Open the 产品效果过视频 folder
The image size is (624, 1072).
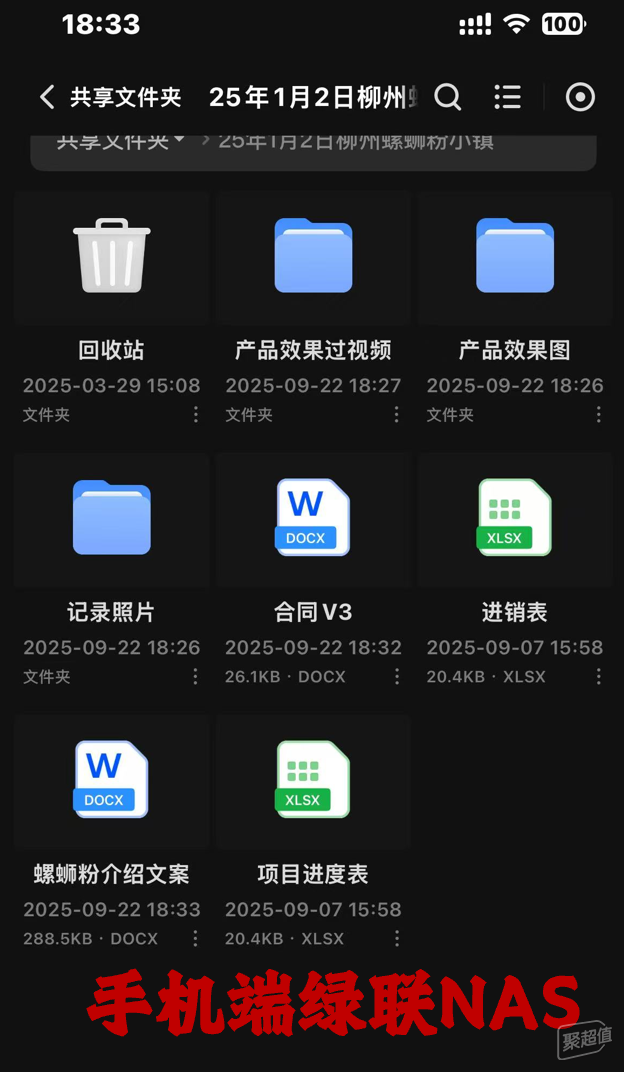pos(313,256)
